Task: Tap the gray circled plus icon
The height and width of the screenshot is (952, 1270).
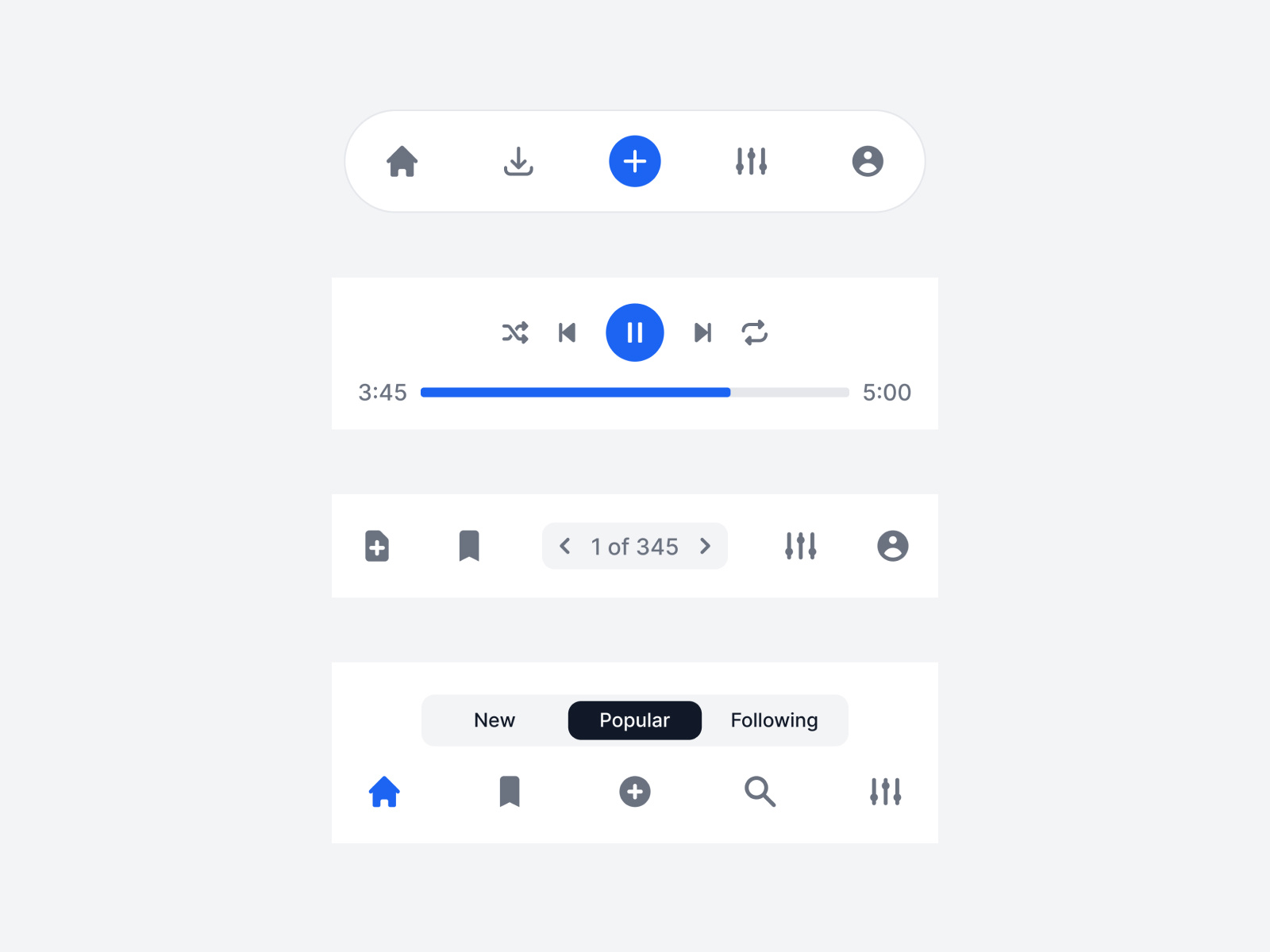Action: pyautogui.click(x=634, y=792)
